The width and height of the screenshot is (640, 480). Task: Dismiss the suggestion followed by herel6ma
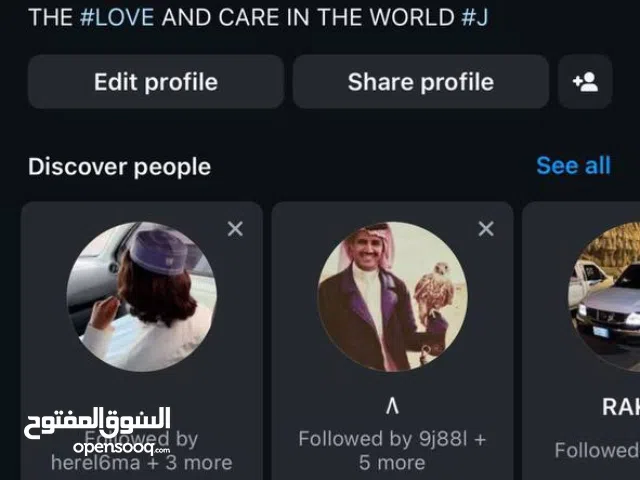point(235,229)
